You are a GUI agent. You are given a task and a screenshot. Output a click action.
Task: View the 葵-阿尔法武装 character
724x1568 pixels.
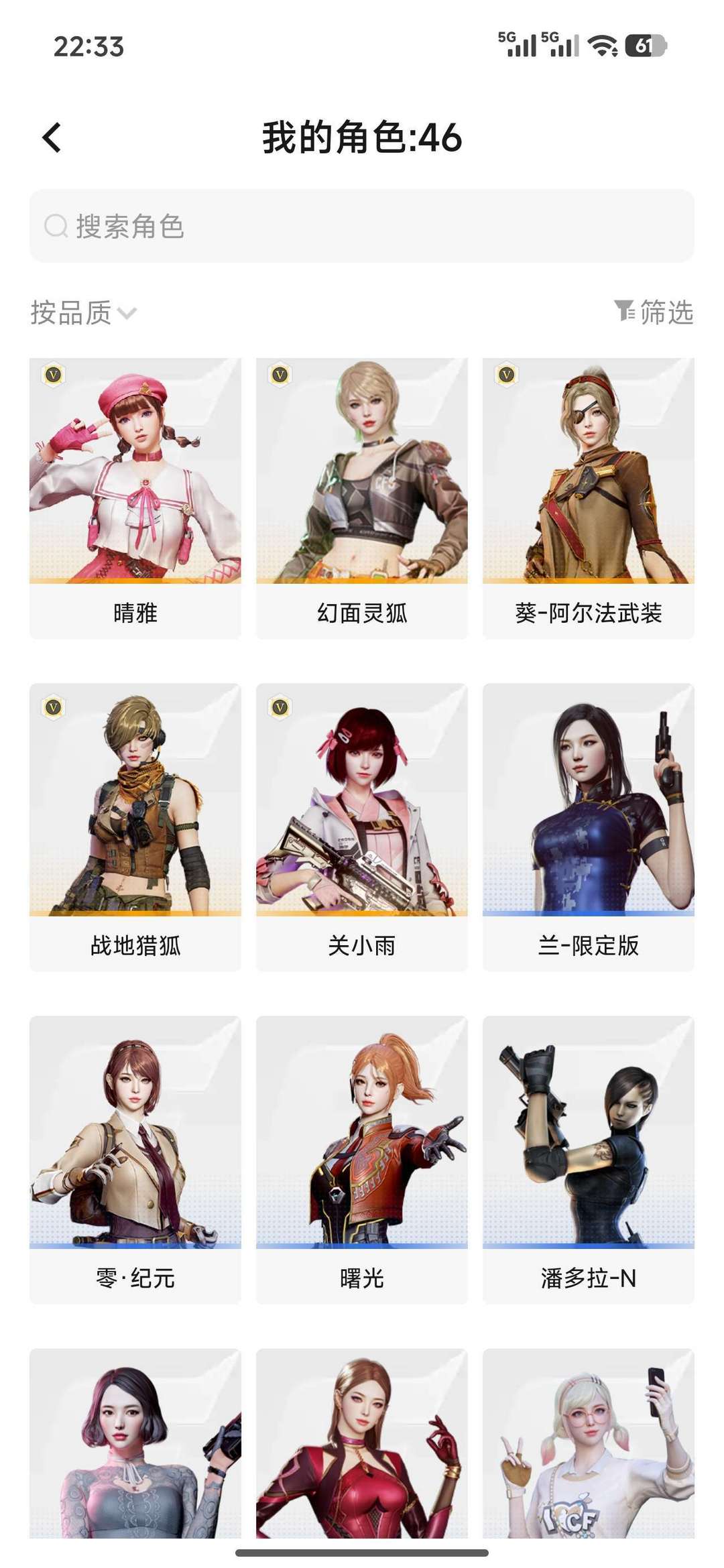tap(588, 497)
